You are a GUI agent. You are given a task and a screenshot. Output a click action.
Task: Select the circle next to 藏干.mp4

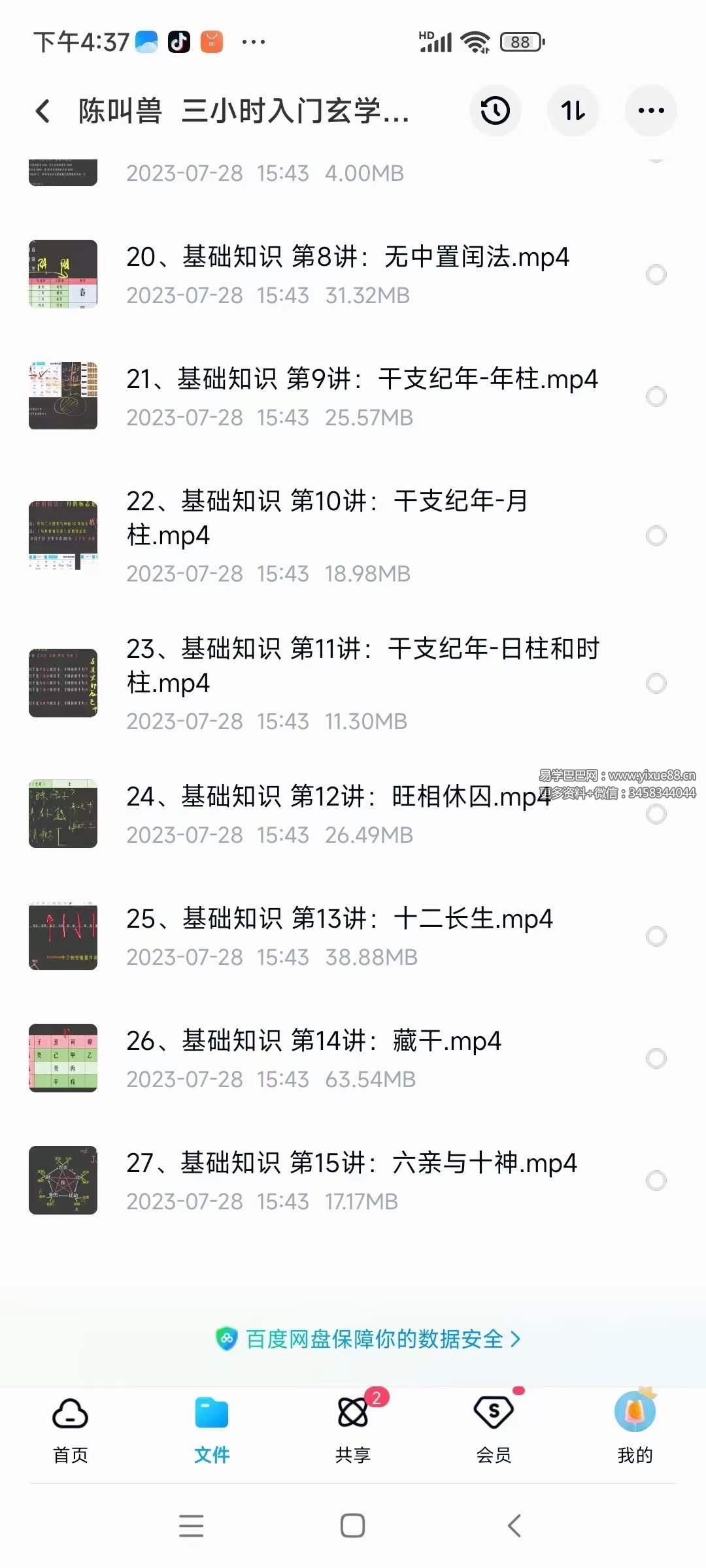(x=656, y=1059)
